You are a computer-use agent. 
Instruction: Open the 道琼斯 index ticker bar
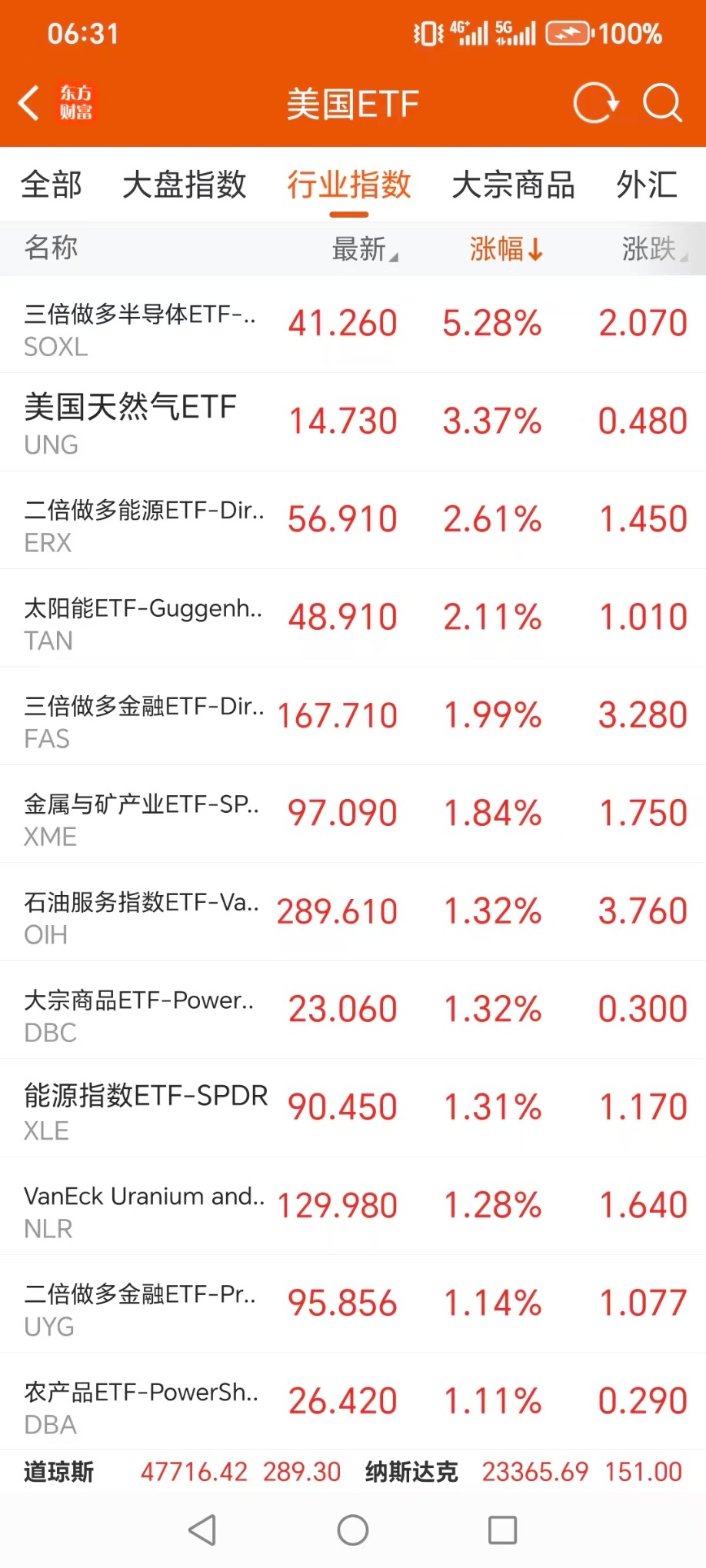click(181, 1472)
